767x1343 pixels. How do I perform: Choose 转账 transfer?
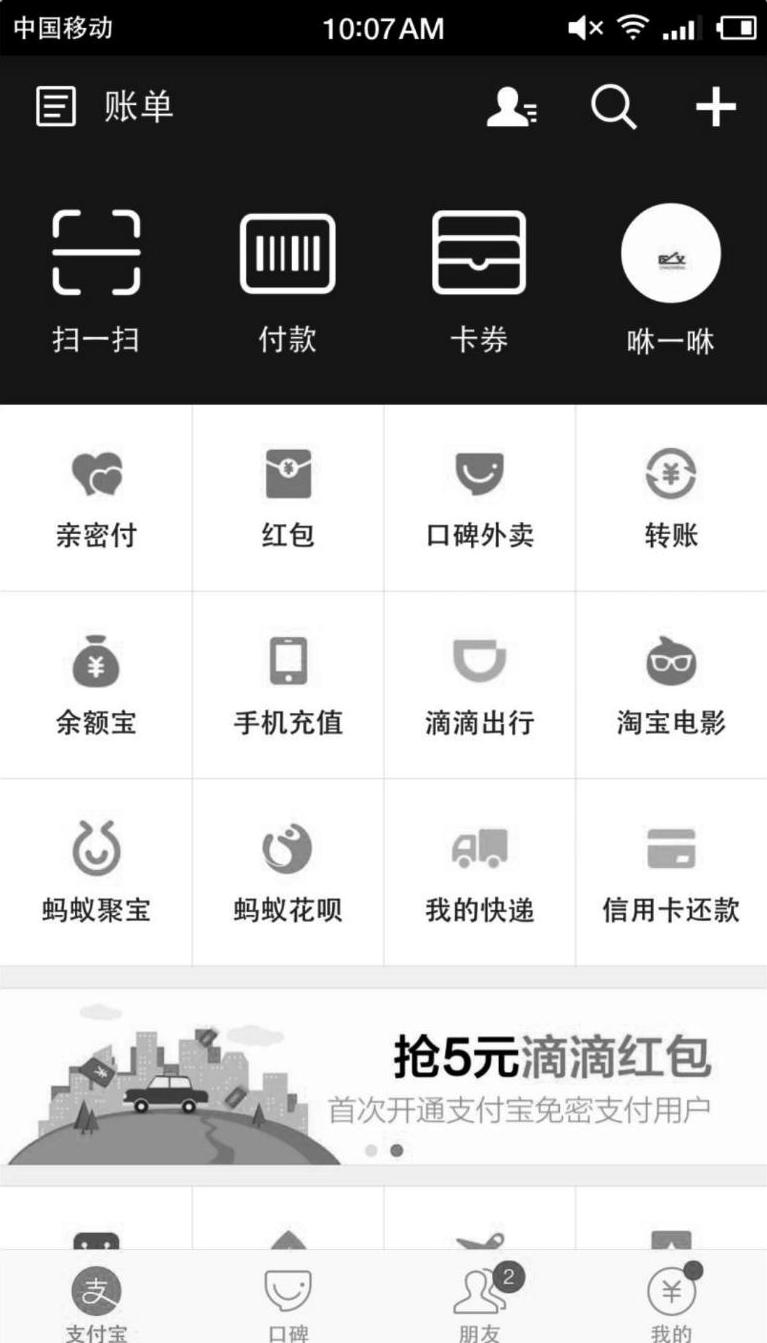coord(670,498)
